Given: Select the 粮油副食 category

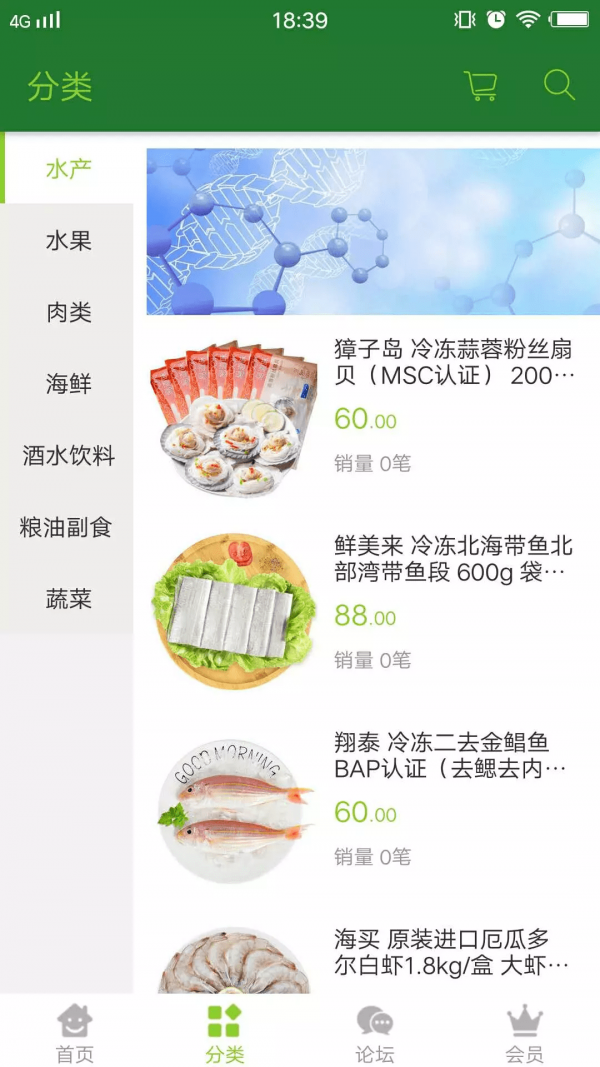Looking at the screenshot, I should (x=66, y=528).
